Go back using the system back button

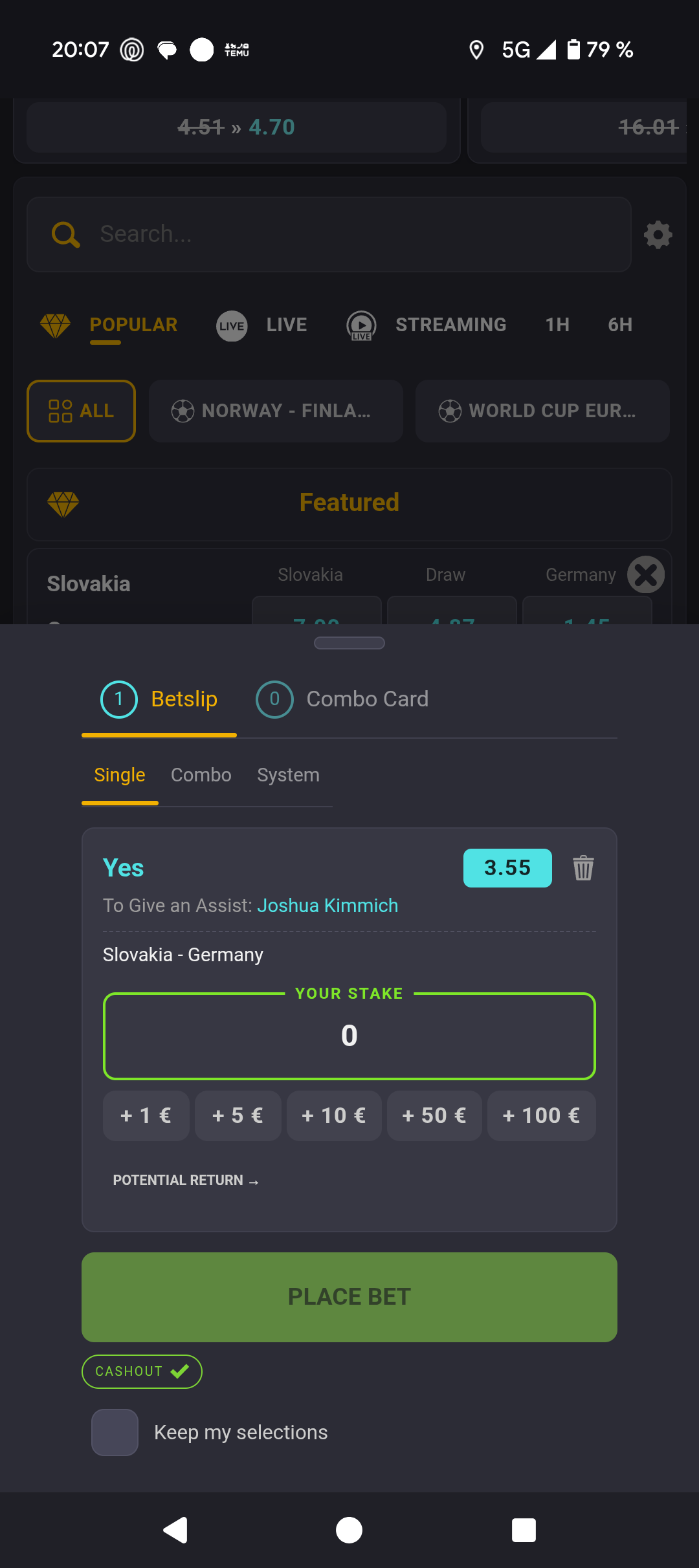pyautogui.click(x=175, y=1530)
